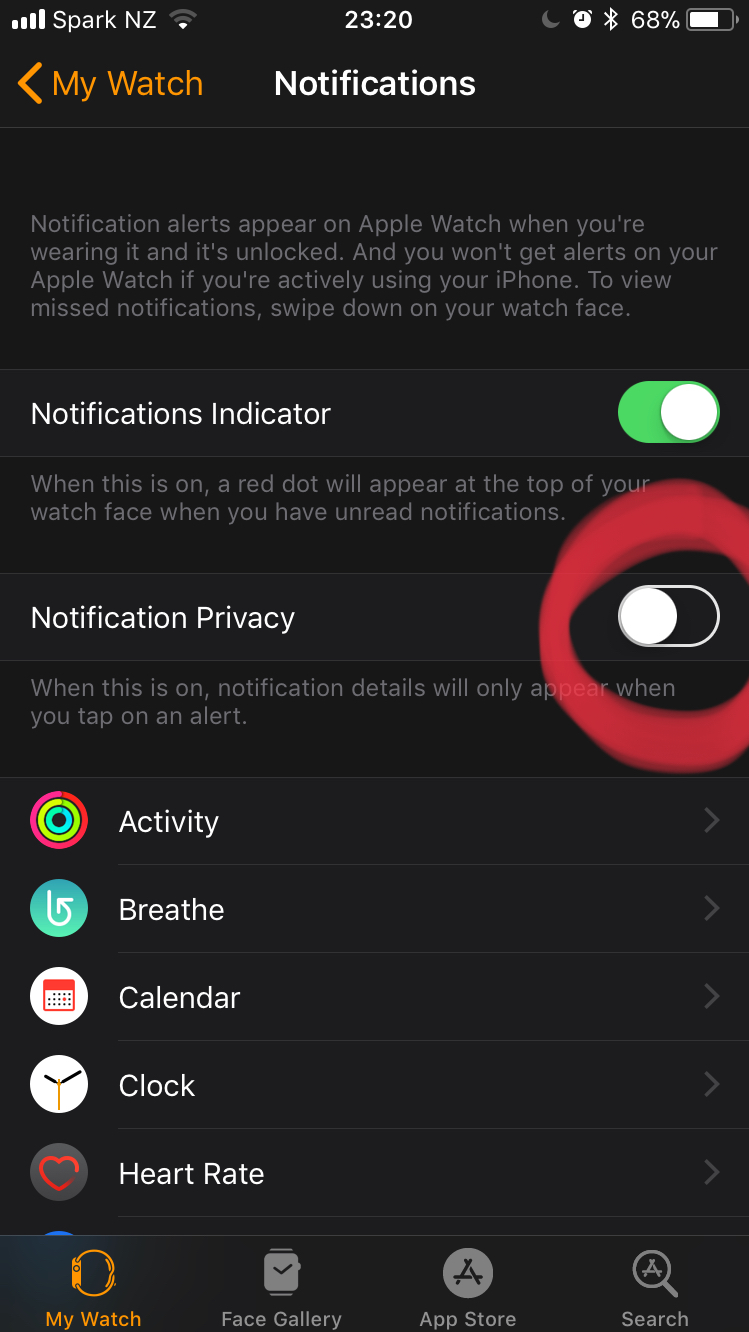Image resolution: width=749 pixels, height=1332 pixels.
Task: Go back to My Watch
Action: point(110,84)
